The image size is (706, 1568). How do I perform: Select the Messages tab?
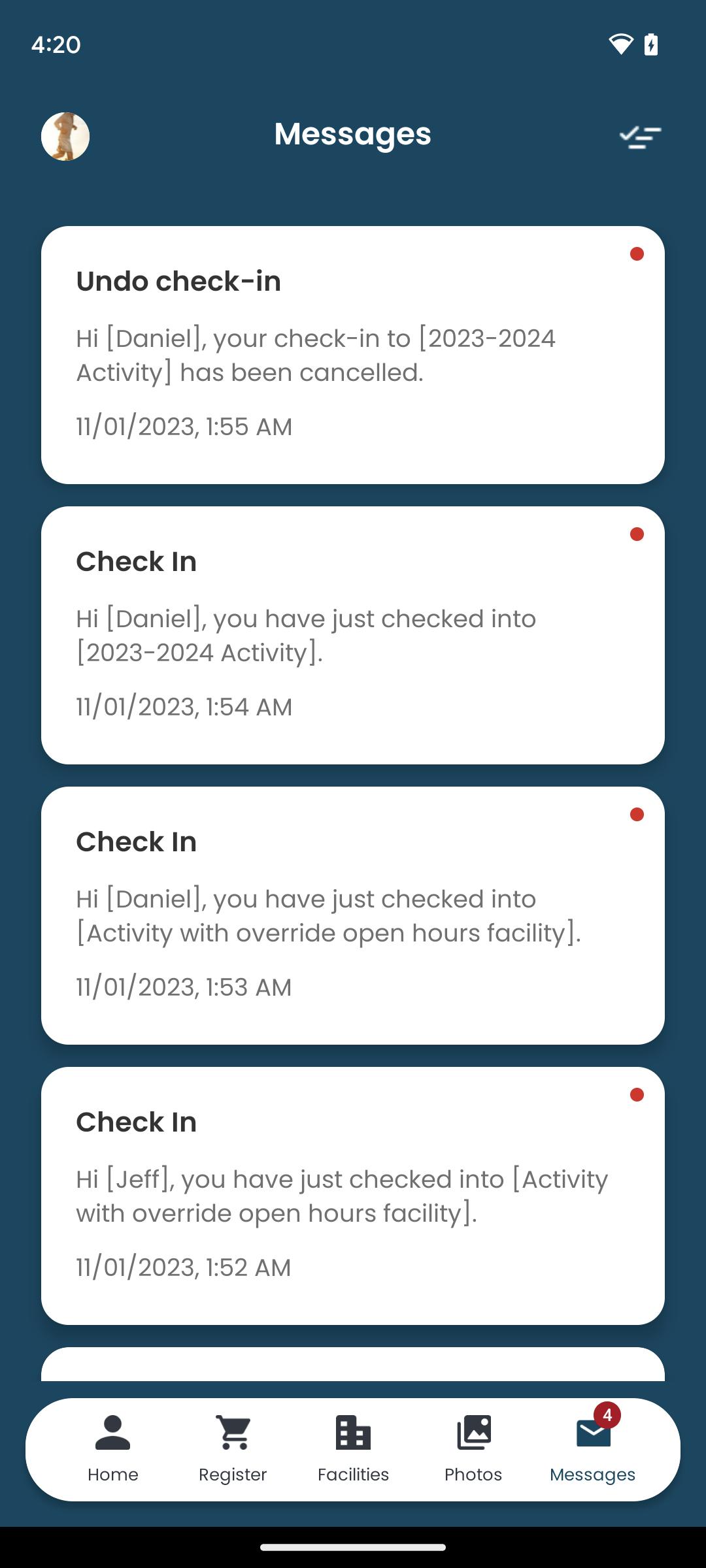pos(592,1449)
